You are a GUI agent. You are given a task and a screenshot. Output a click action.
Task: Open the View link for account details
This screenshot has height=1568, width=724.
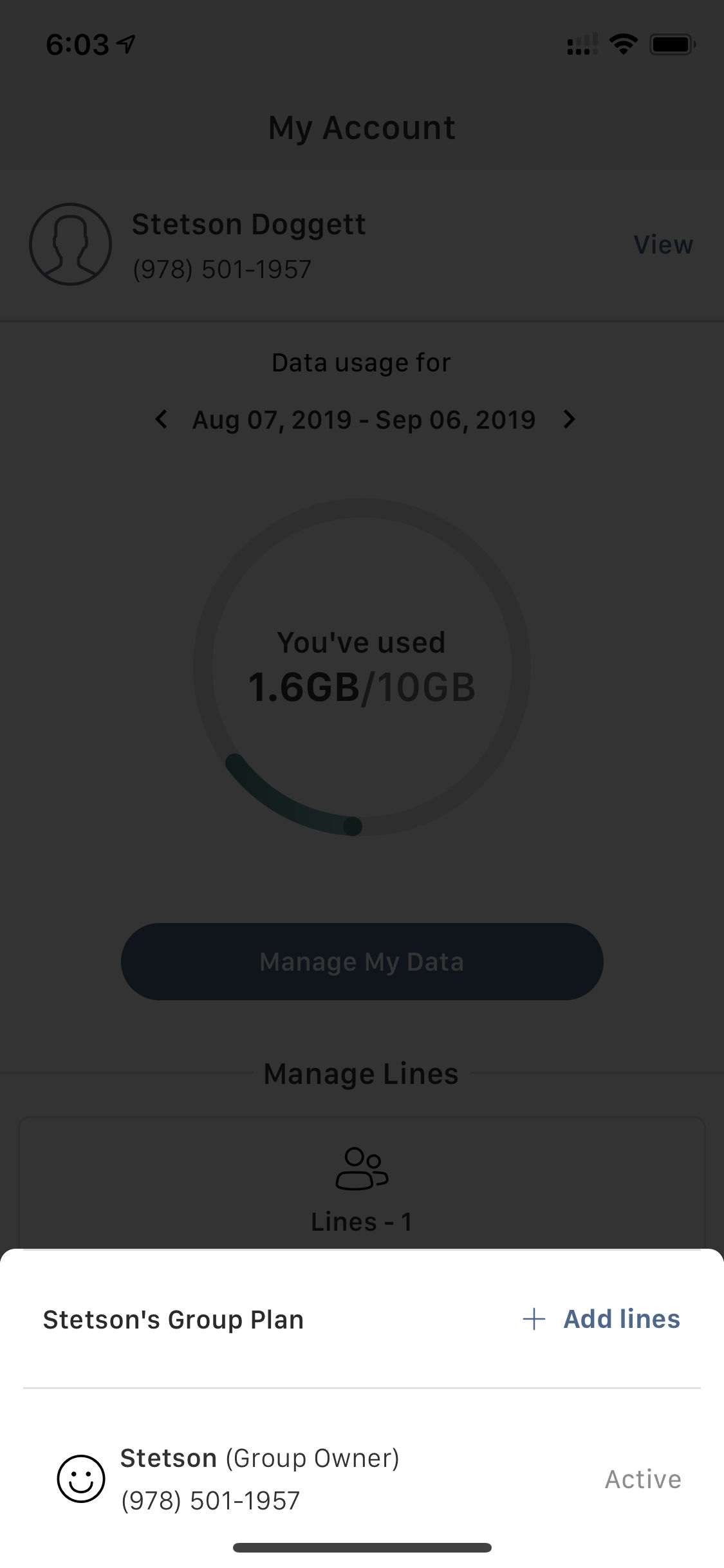[664, 245]
